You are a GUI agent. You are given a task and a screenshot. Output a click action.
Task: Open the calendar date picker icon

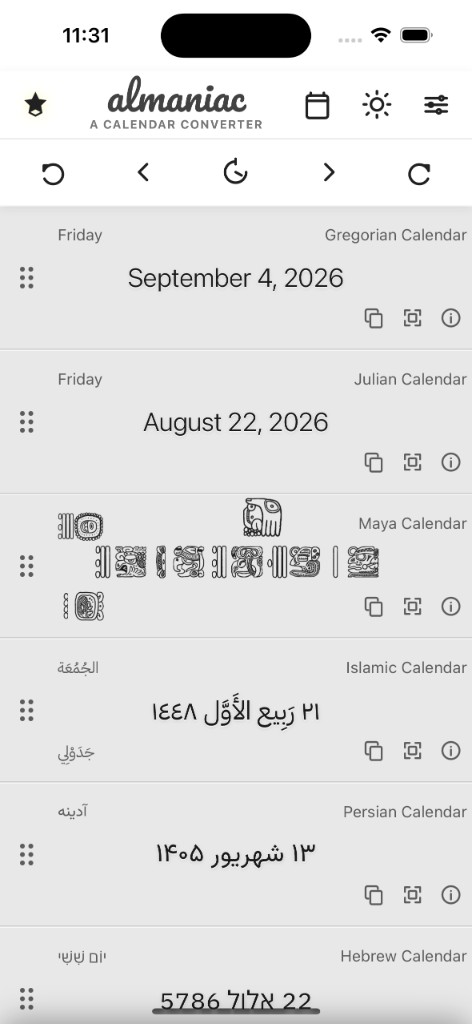(x=317, y=105)
